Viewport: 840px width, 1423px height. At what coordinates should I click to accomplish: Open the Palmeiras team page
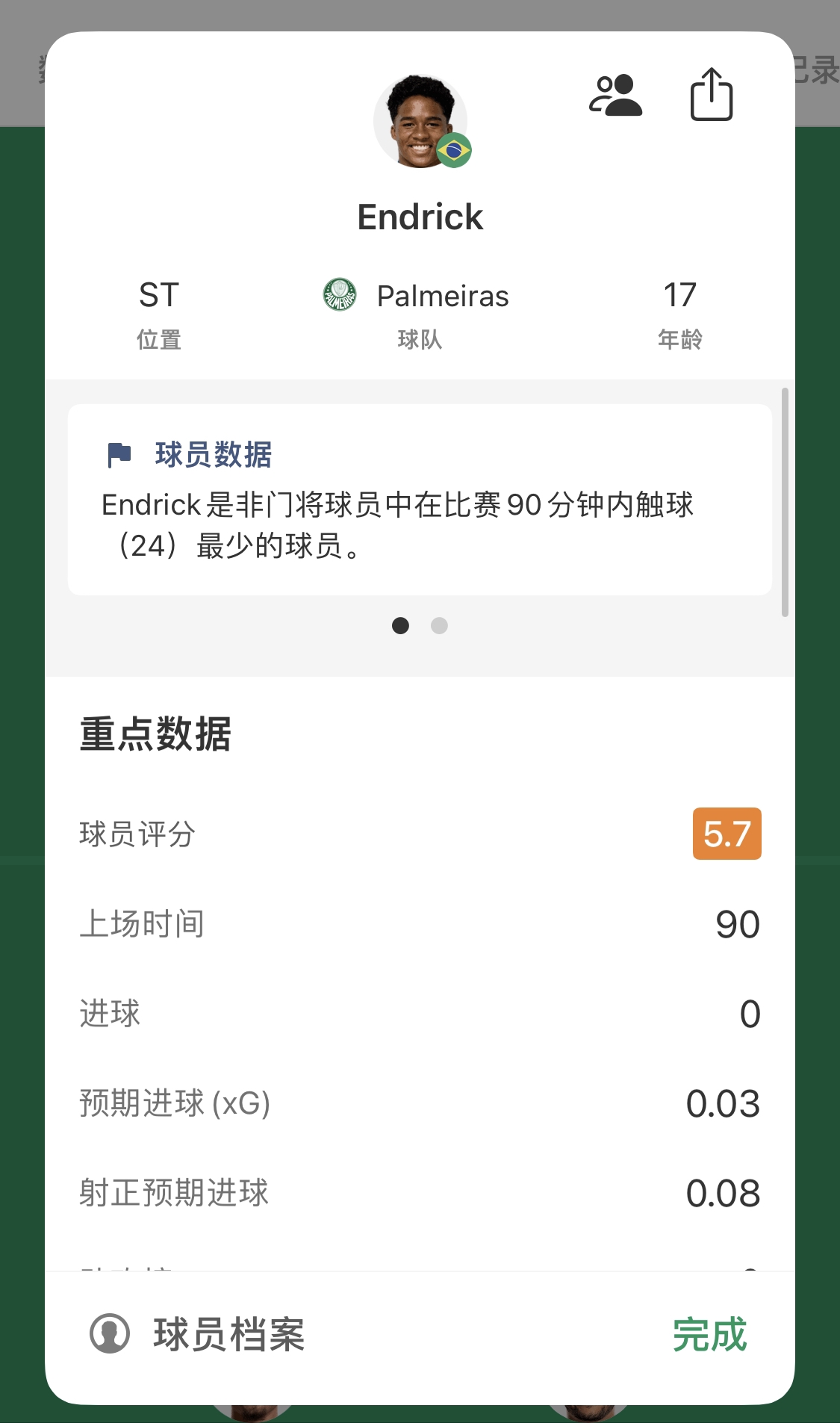417,296
